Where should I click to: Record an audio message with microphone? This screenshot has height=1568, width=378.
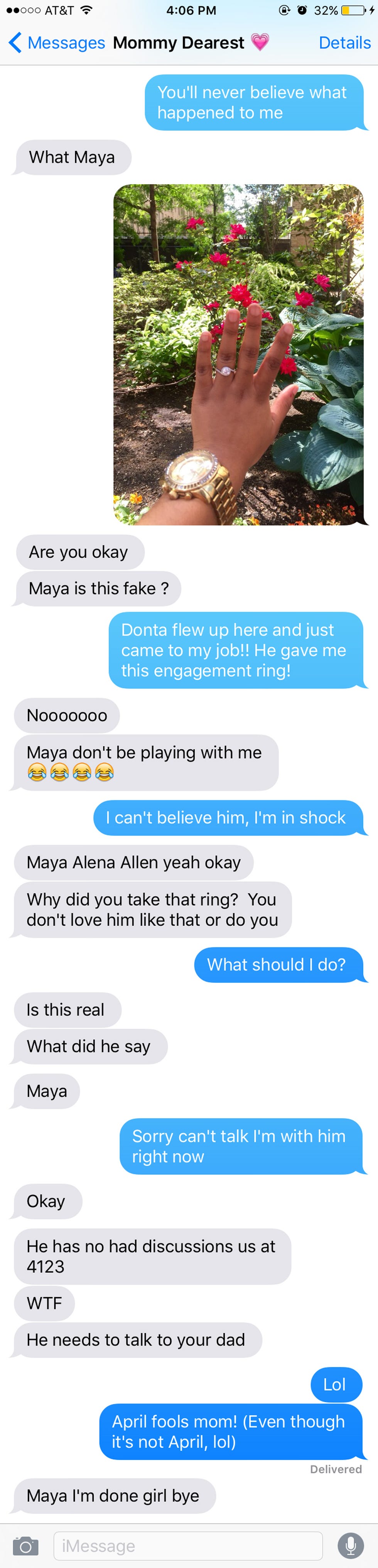point(351,1545)
